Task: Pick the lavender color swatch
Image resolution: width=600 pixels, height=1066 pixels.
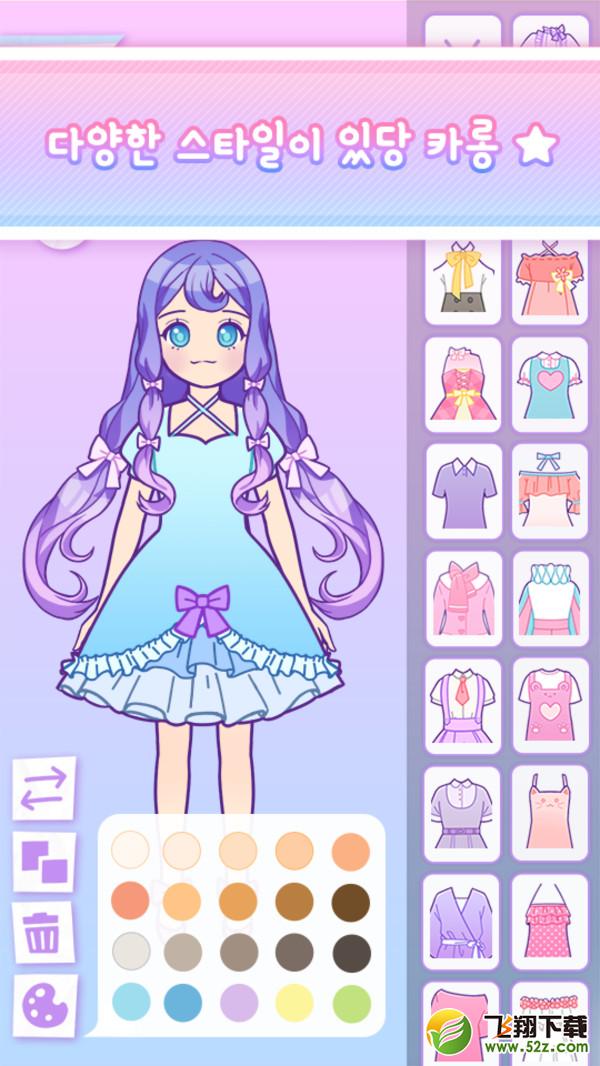Action: (x=239, y=1003)
